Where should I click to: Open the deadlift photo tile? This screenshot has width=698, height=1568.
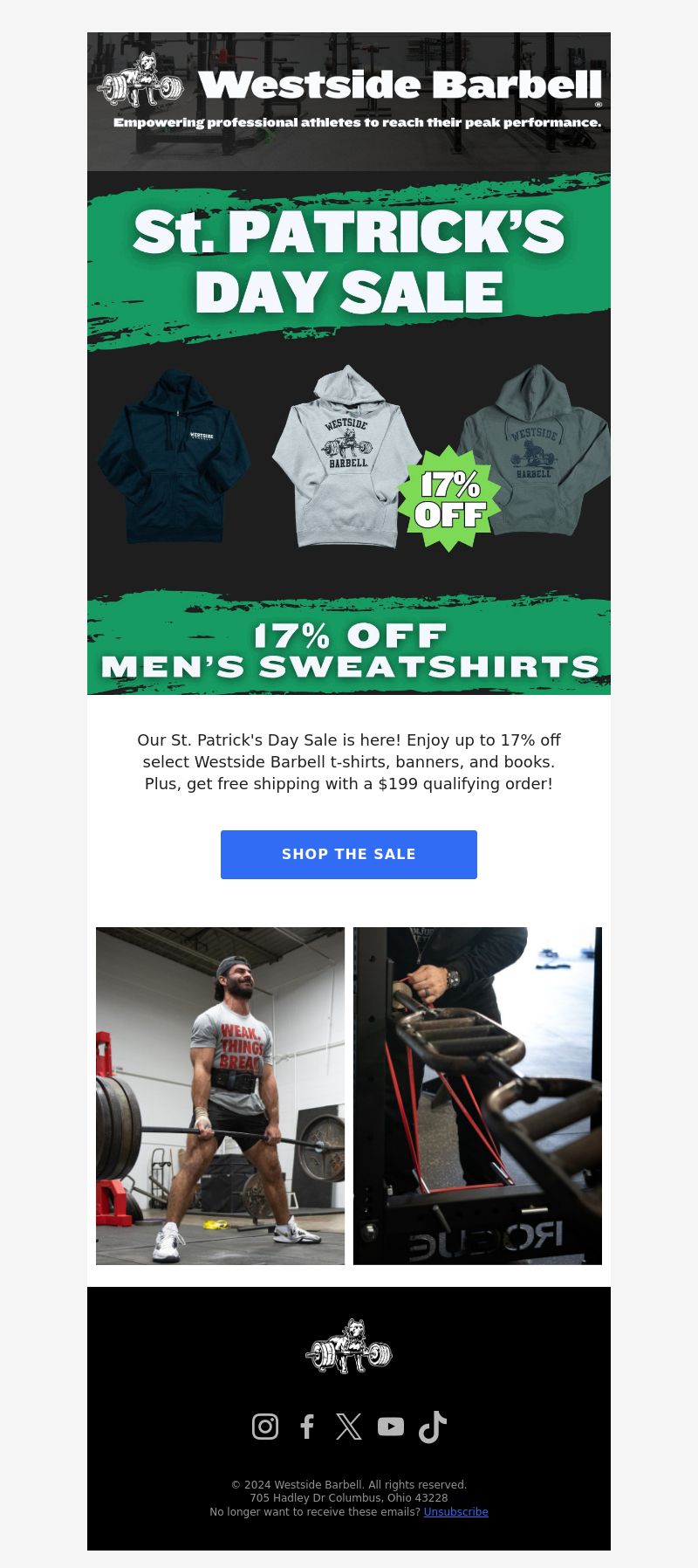point(220,1096)
